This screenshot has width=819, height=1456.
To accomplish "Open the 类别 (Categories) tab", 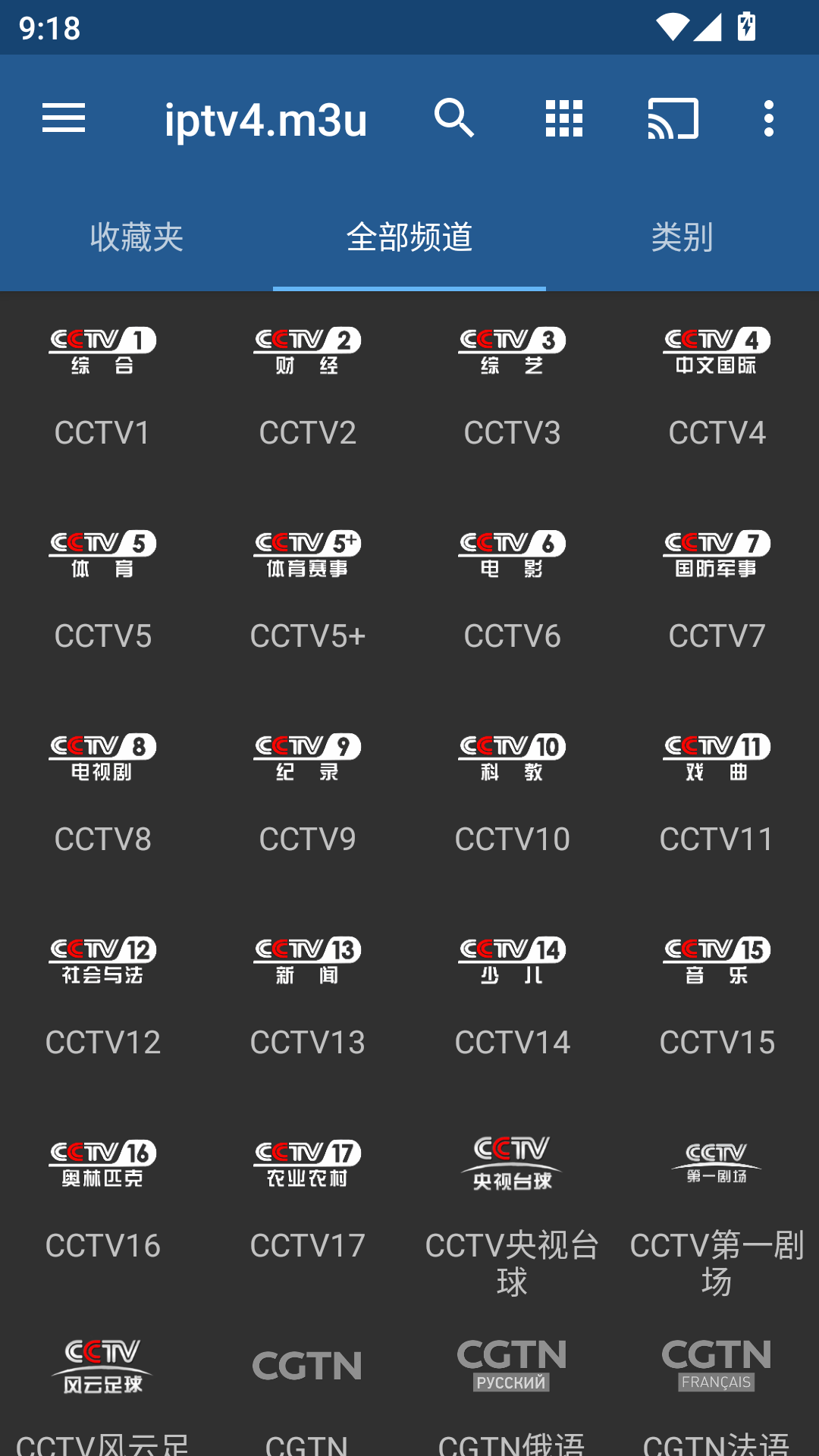I will [x=682, y=237].
